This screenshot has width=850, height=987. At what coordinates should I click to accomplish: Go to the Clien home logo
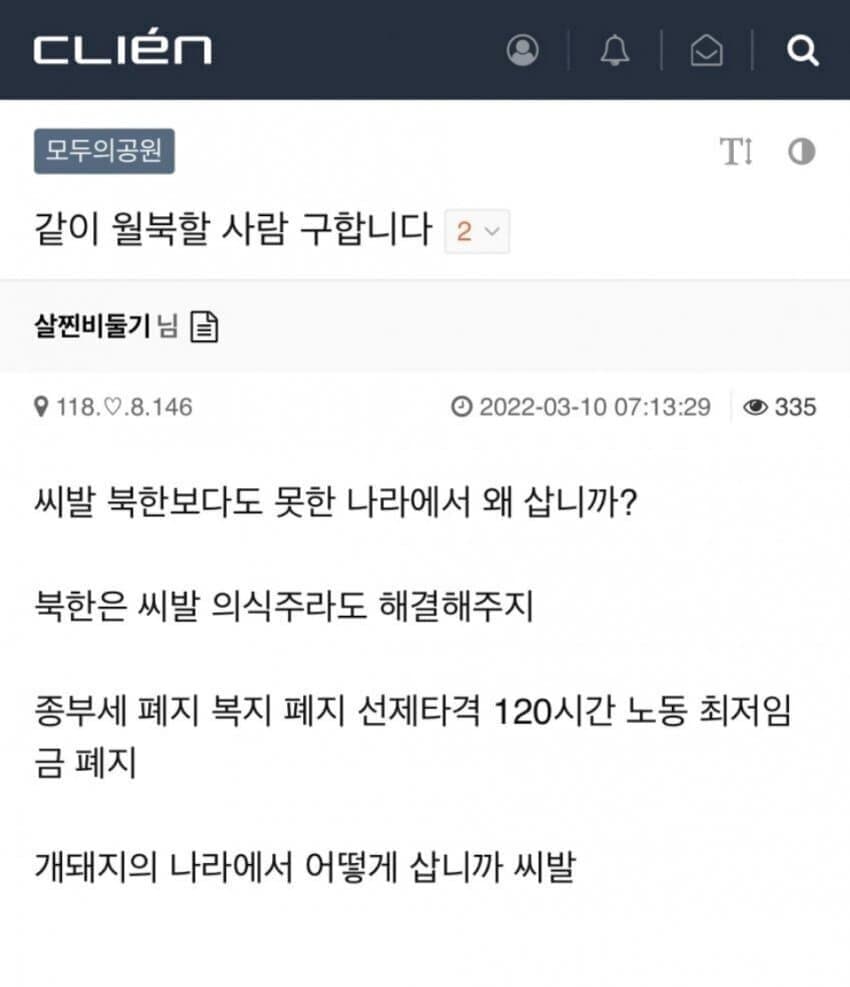coord(122,50)
